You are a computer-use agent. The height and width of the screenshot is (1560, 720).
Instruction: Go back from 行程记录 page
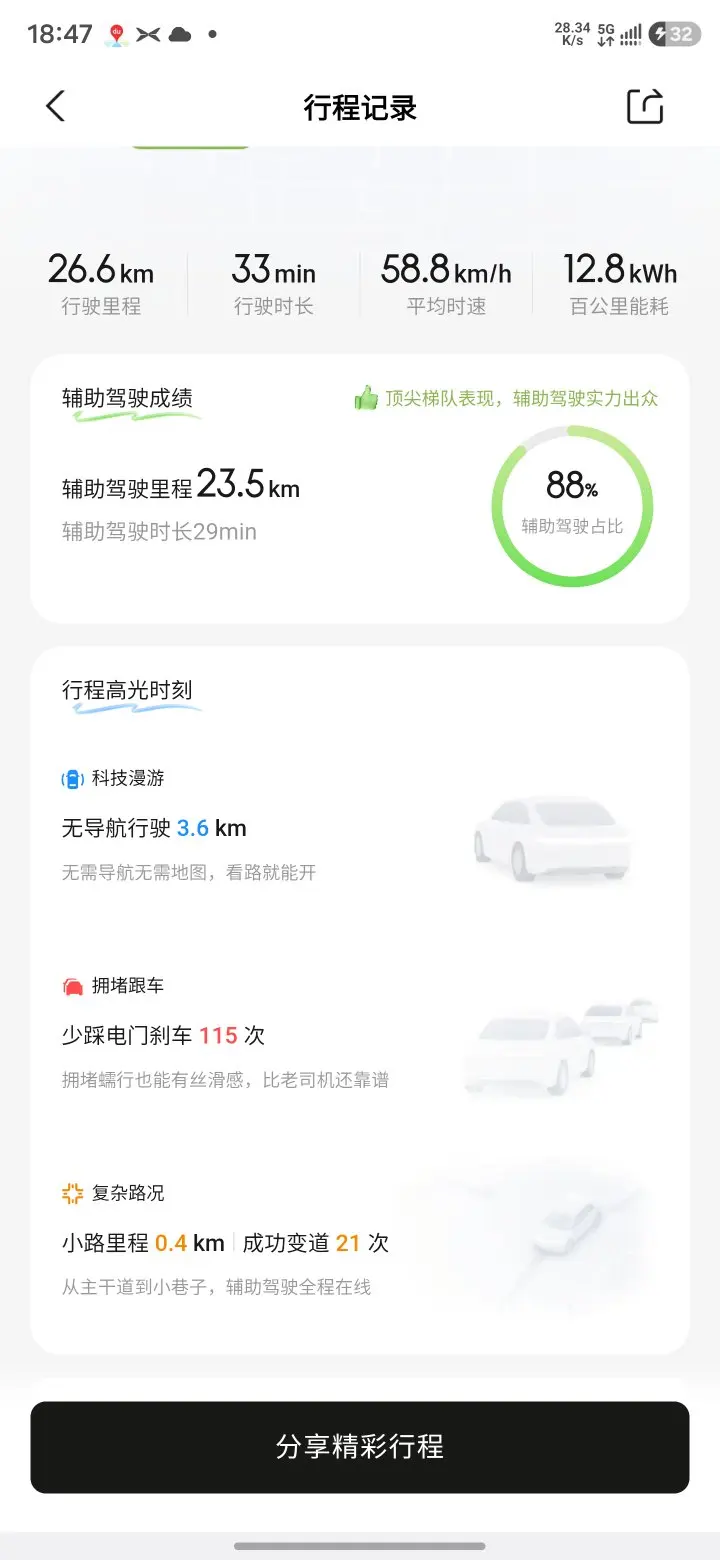point(55,106)
